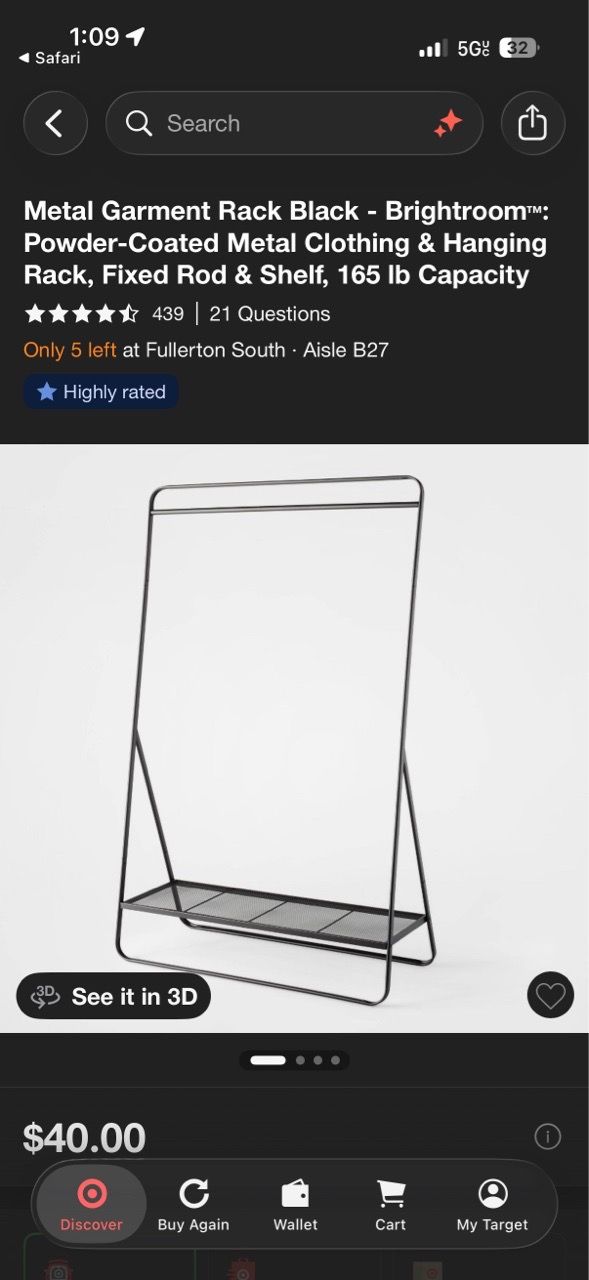Open the Buy Again tab
Viewport: 589px width, 1280px height.
(x=193, y=1204)
